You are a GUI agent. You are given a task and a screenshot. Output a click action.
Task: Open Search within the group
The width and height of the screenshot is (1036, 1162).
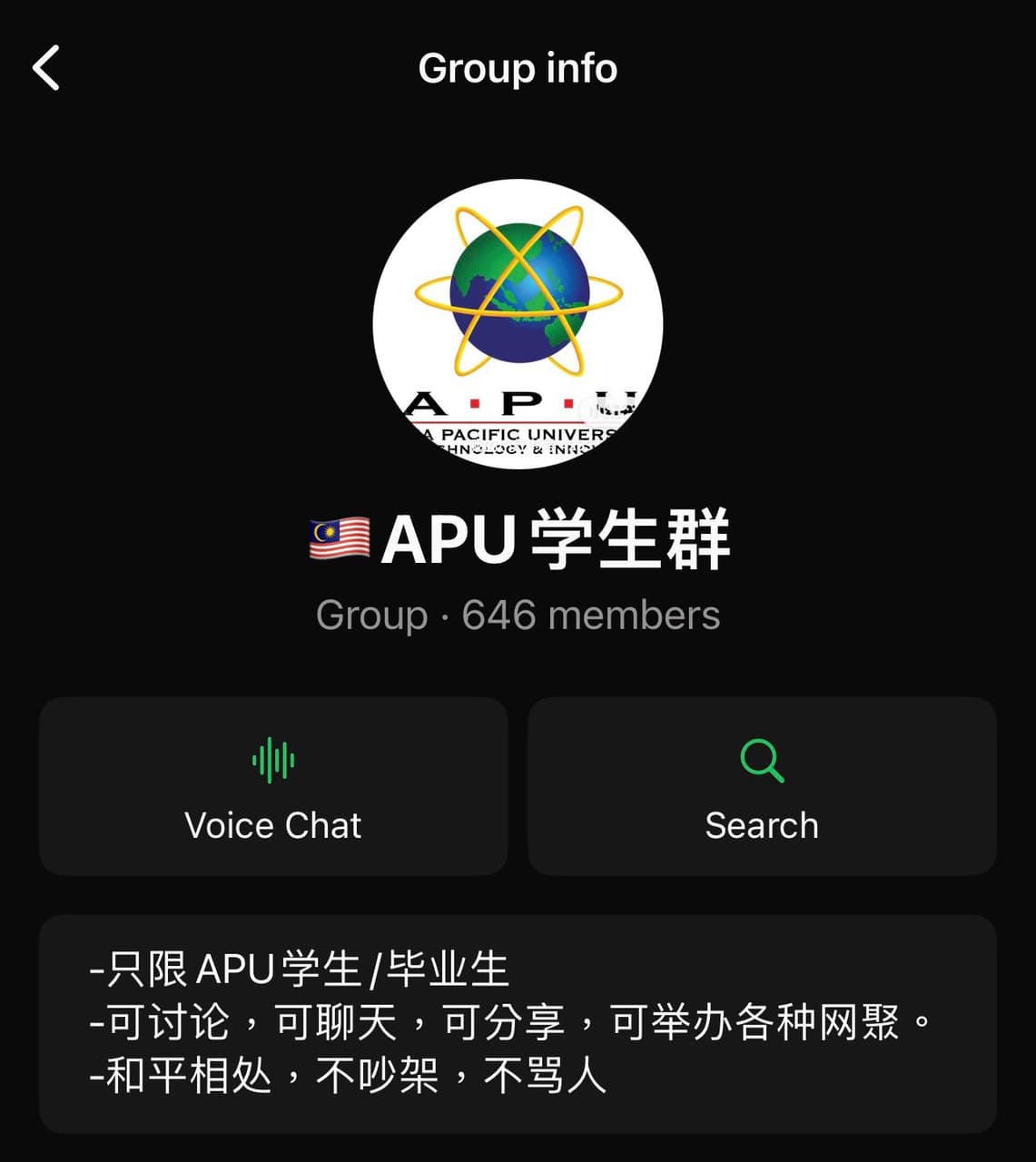(x=761, y=788)
